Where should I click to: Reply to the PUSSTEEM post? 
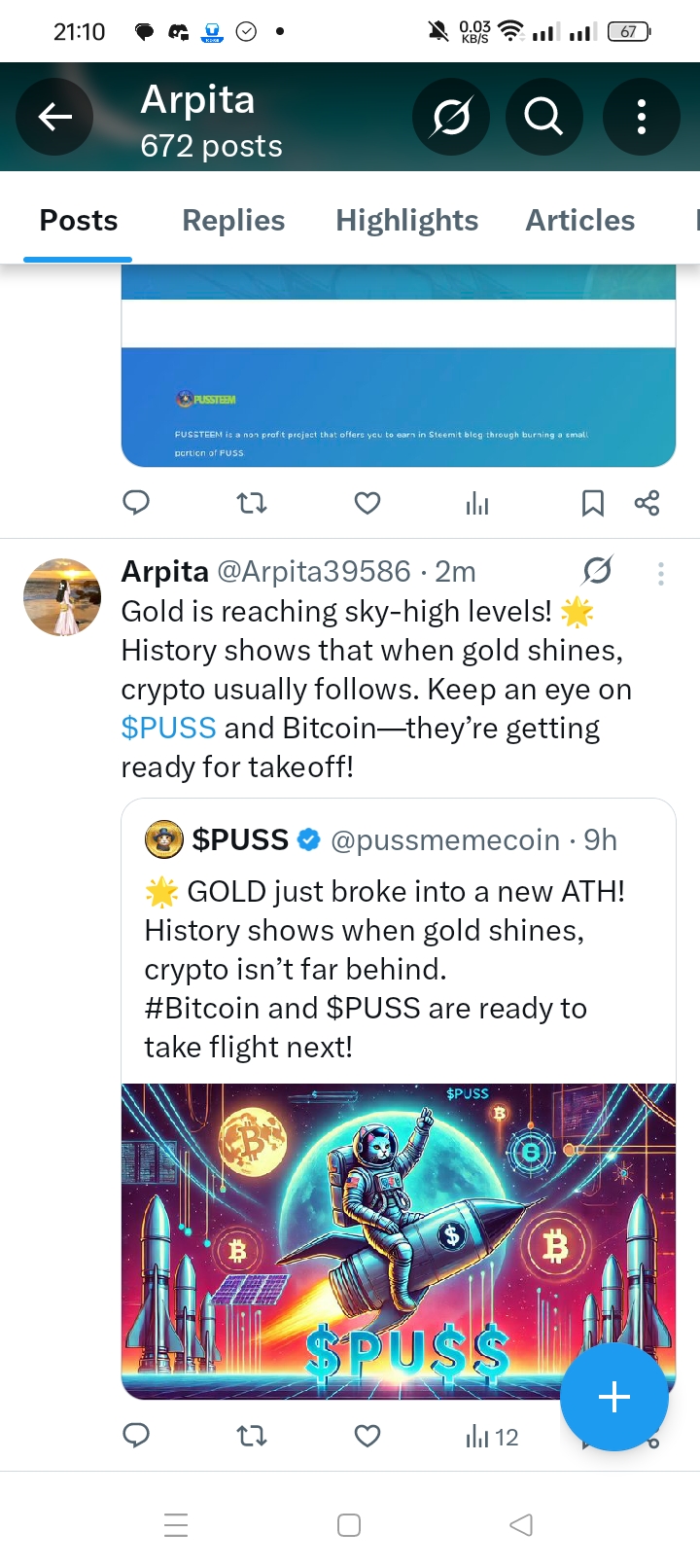136,503
